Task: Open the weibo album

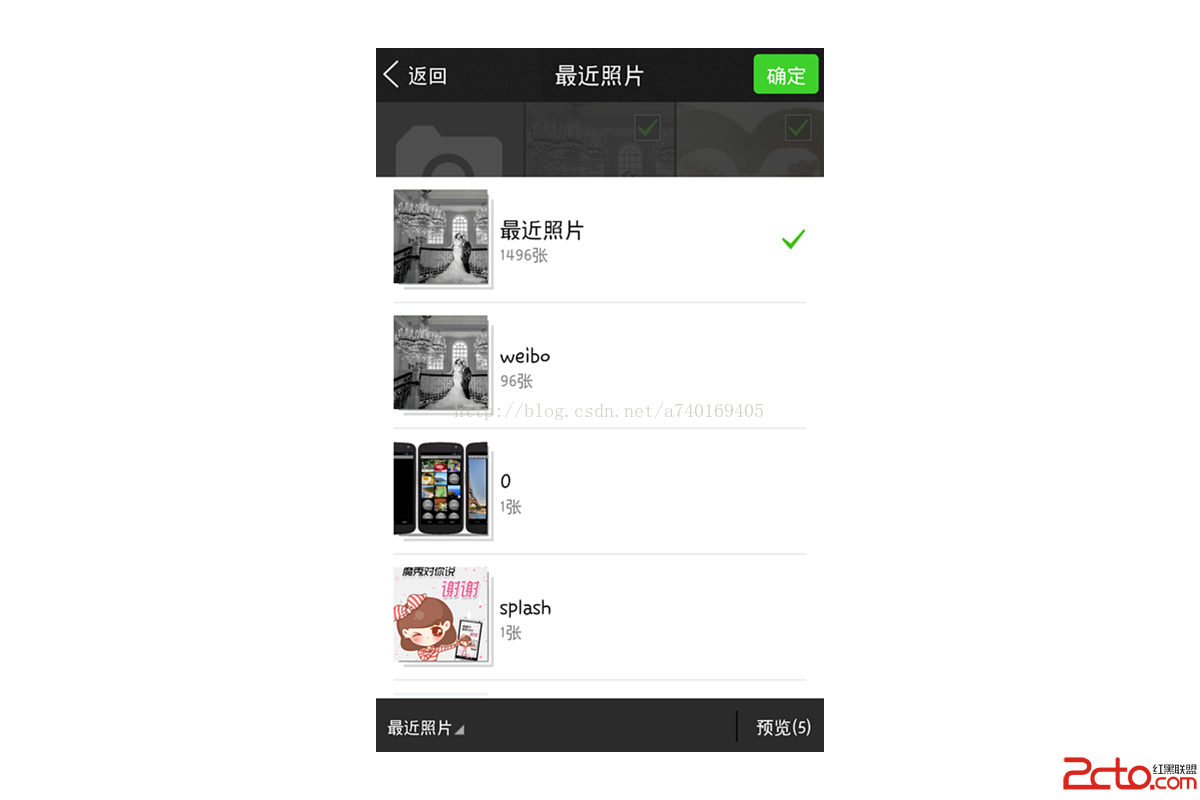Action: pyautogui.click(x=599, y=366)
